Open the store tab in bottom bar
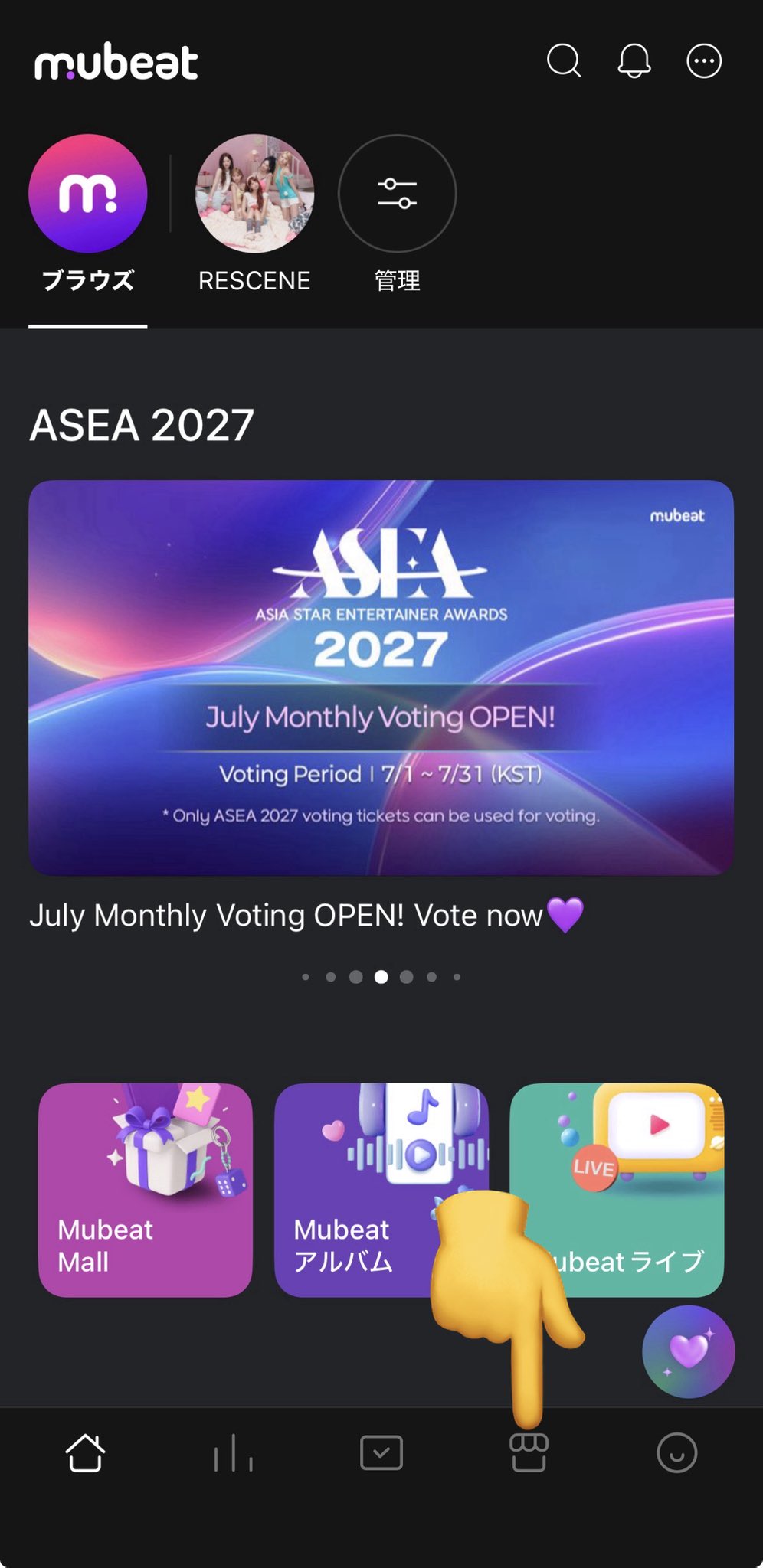 (529, 1452)
